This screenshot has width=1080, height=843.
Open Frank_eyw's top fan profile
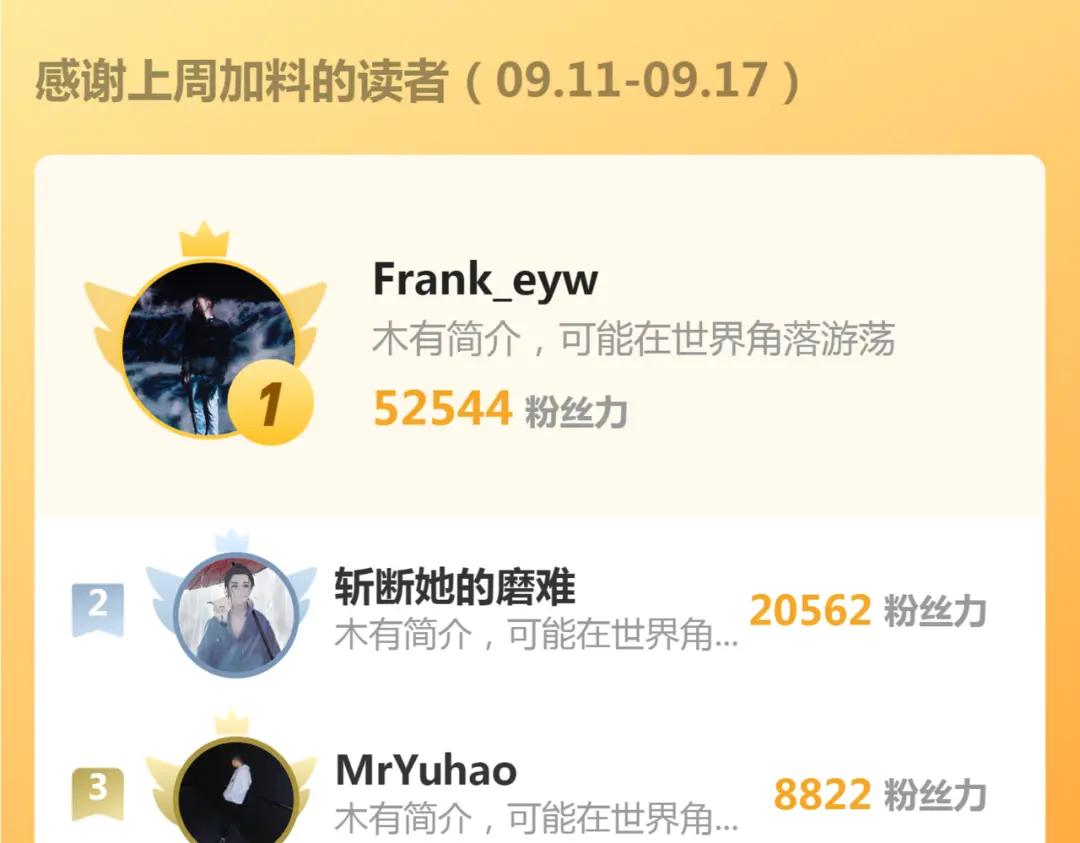[485, 281]
